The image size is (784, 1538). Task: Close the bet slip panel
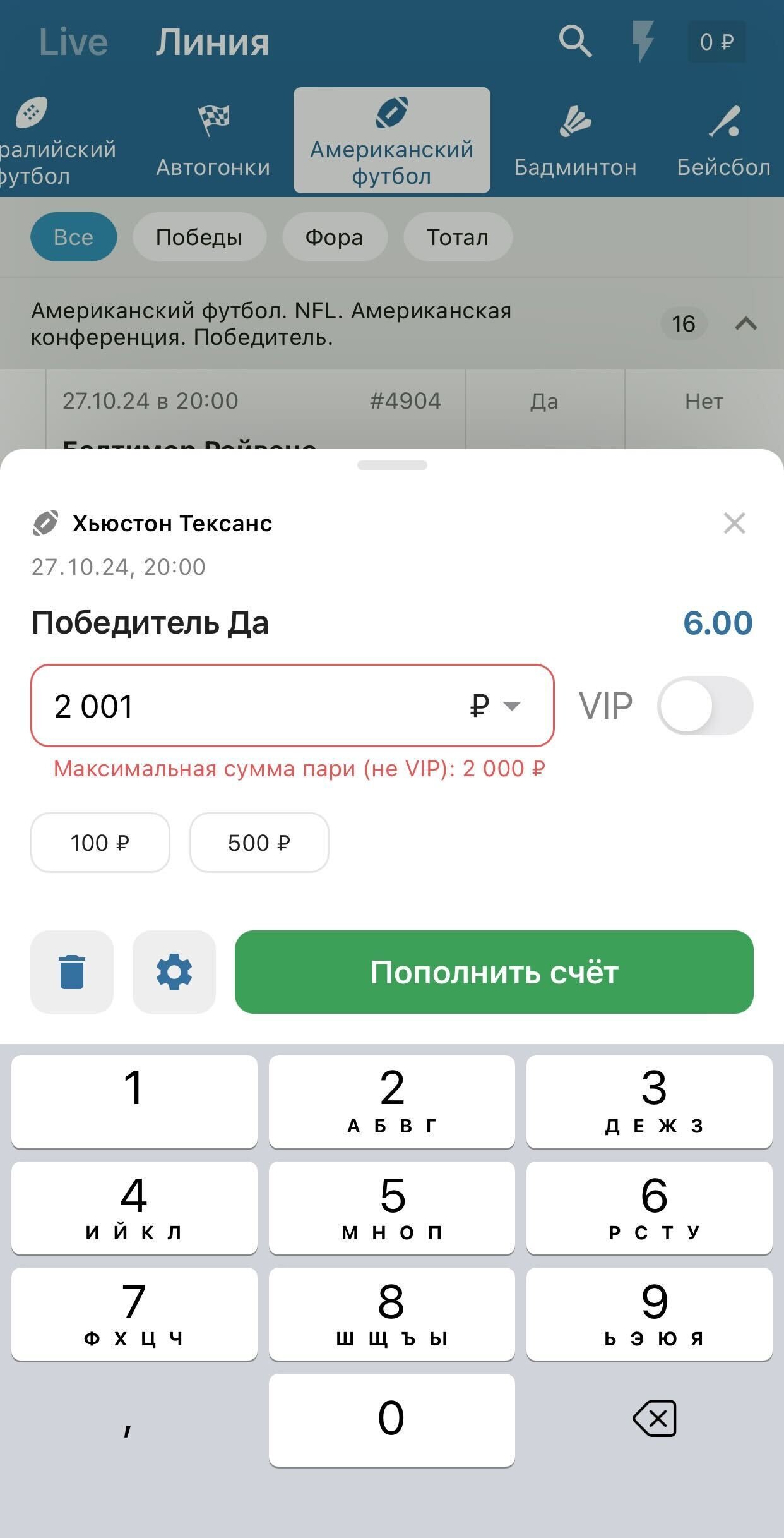(734, 523)
